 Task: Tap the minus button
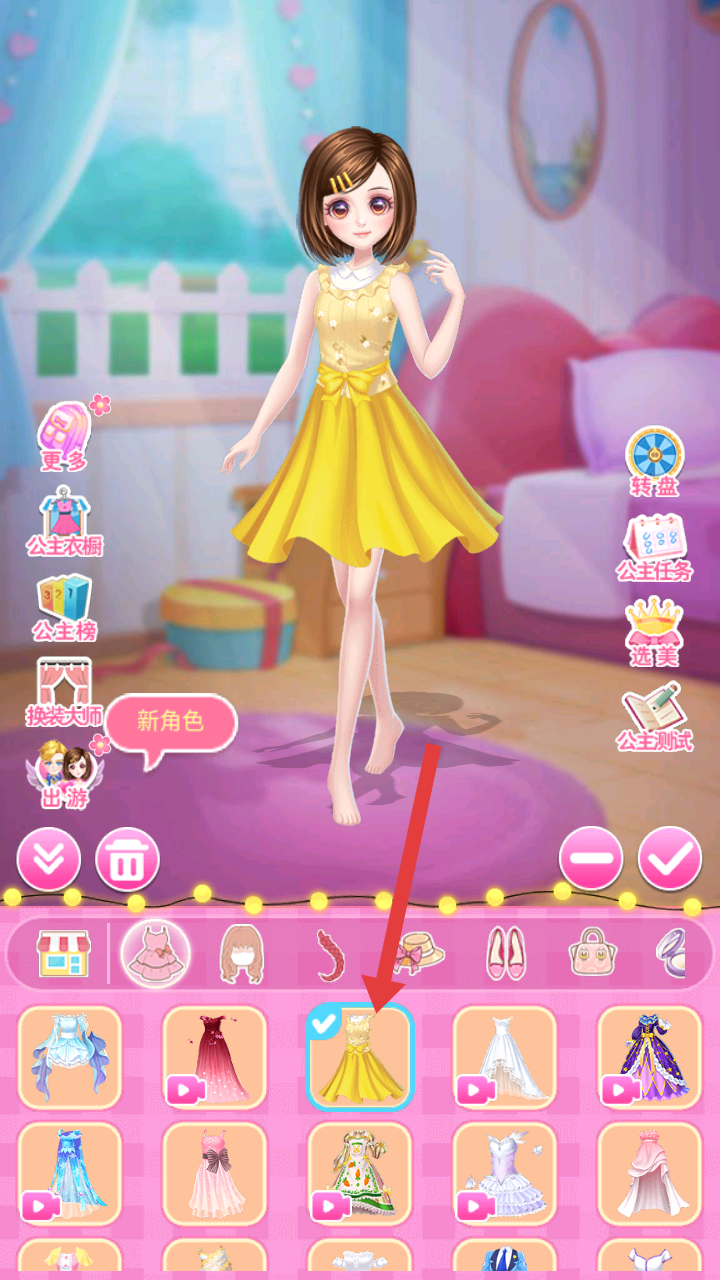coord(591,859)
